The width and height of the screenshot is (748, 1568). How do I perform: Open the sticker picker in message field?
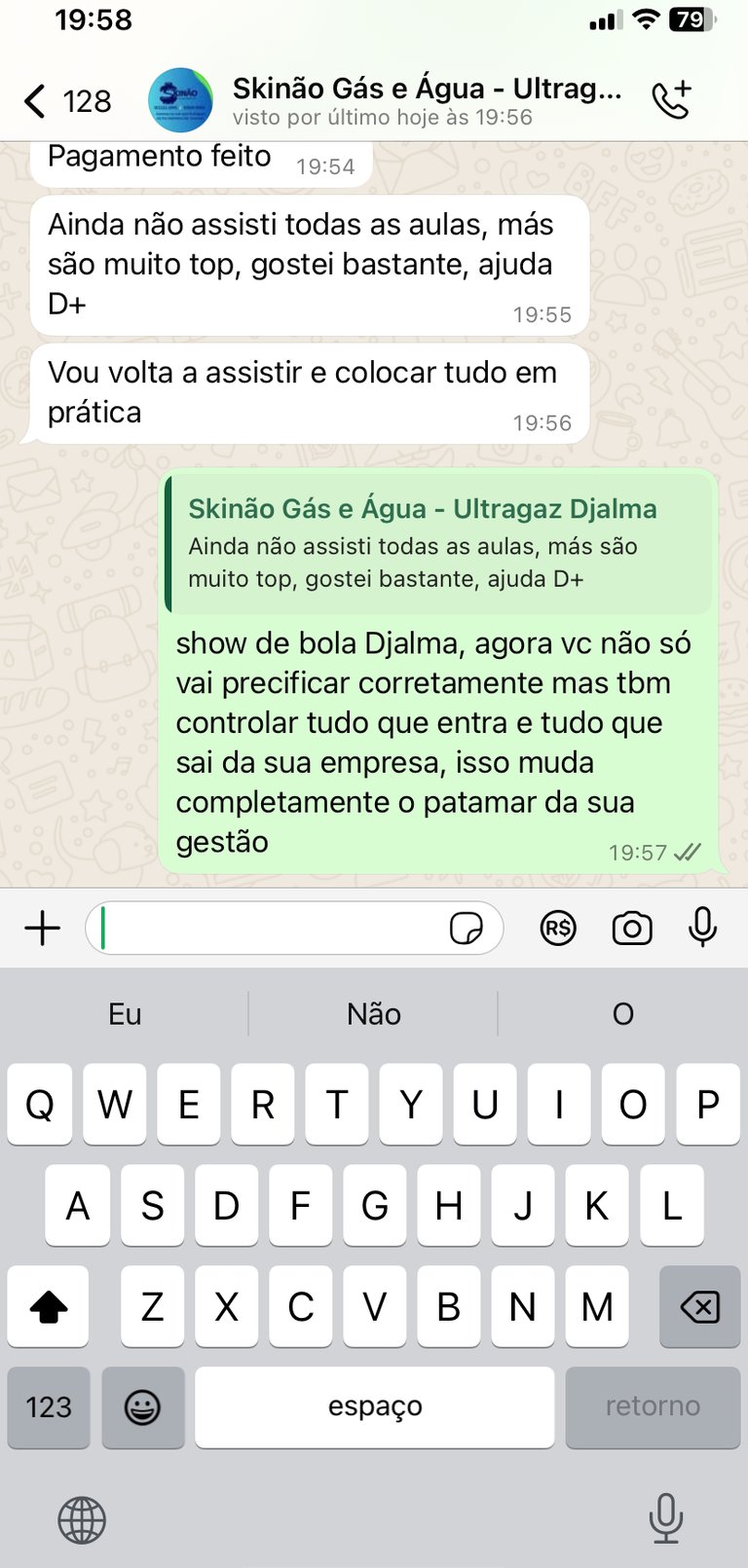[467, 929]
